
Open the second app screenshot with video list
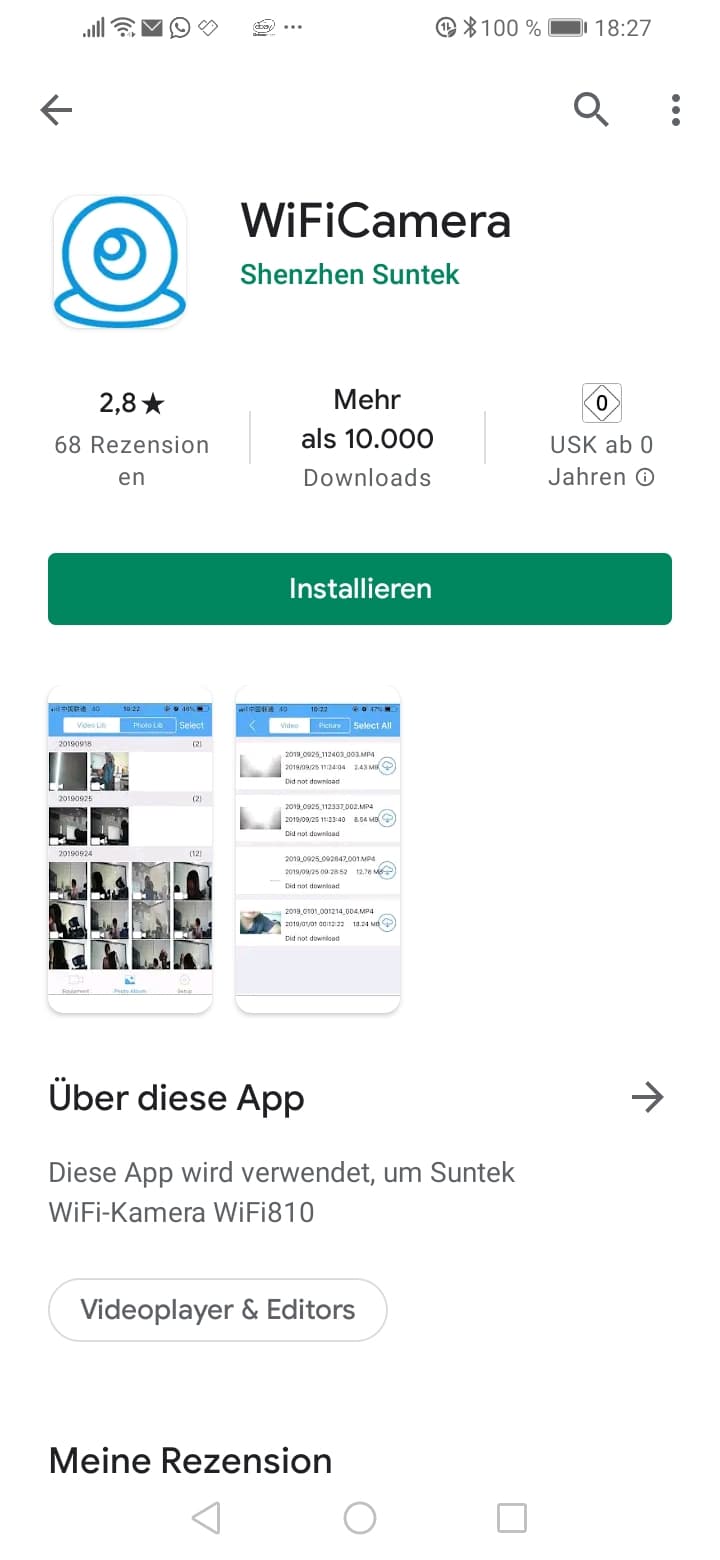coord(318,849)
